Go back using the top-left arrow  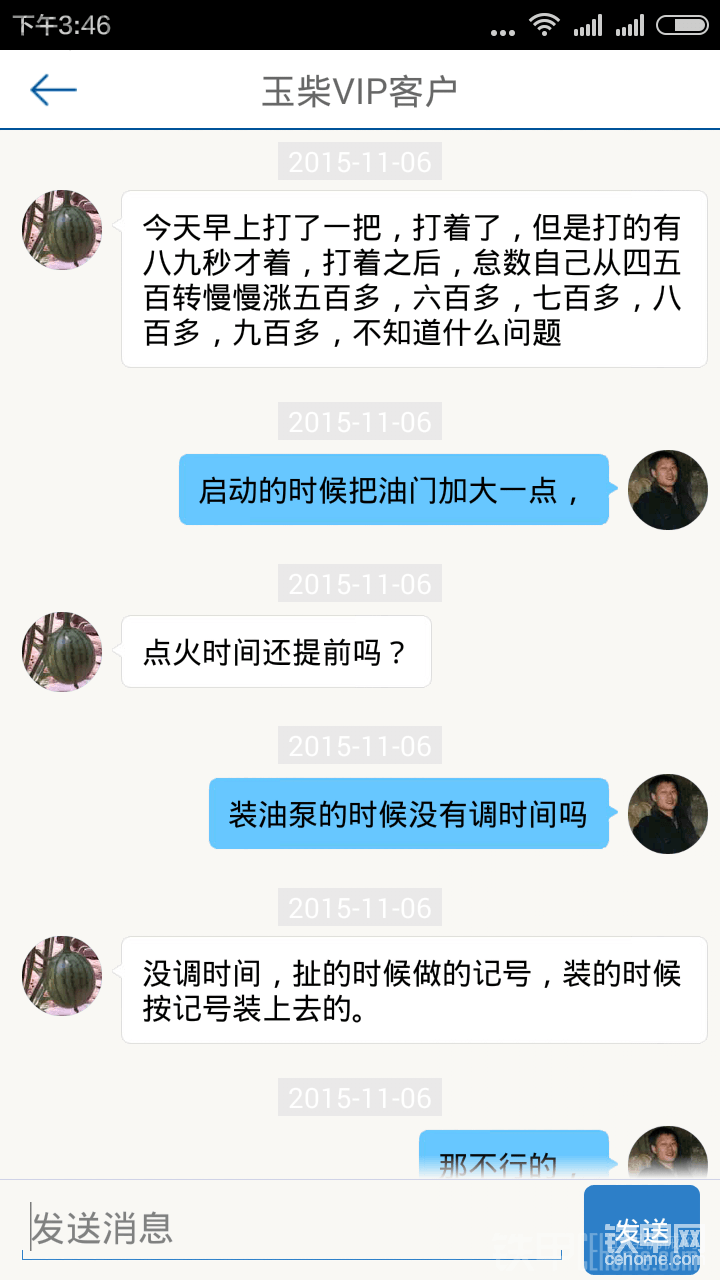(x=53, y=90)
